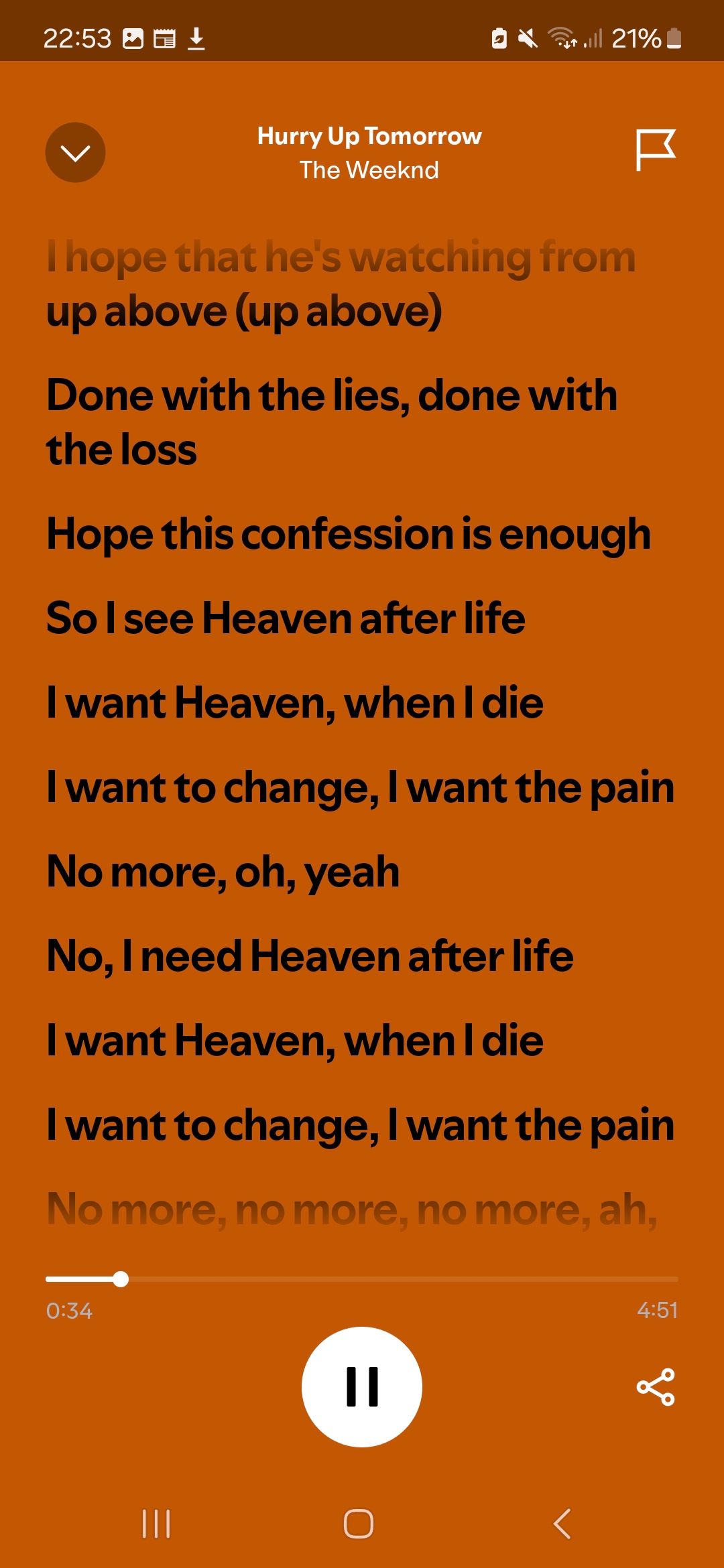Viewport: 724px width, 1568px height.
Task: Jump to lyric line 'Hope this confession is enough'
Action: click(349, 535)
